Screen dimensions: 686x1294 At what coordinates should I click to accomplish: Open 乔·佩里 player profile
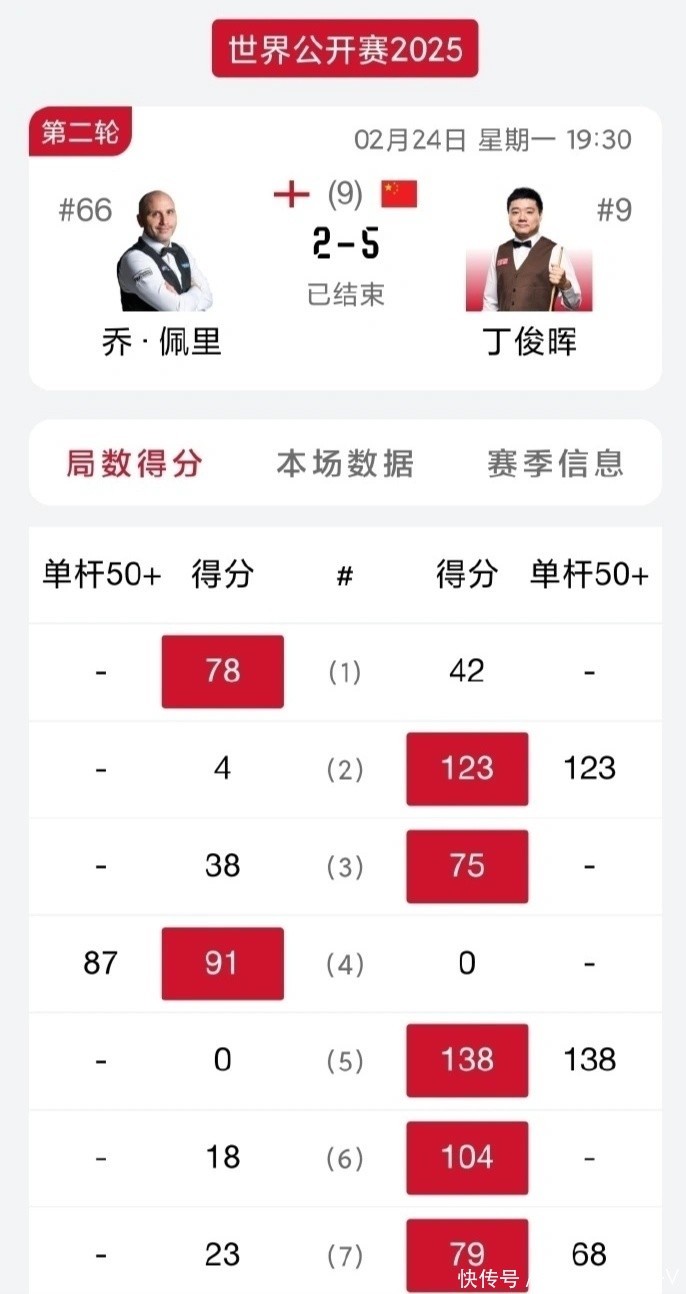162,252
